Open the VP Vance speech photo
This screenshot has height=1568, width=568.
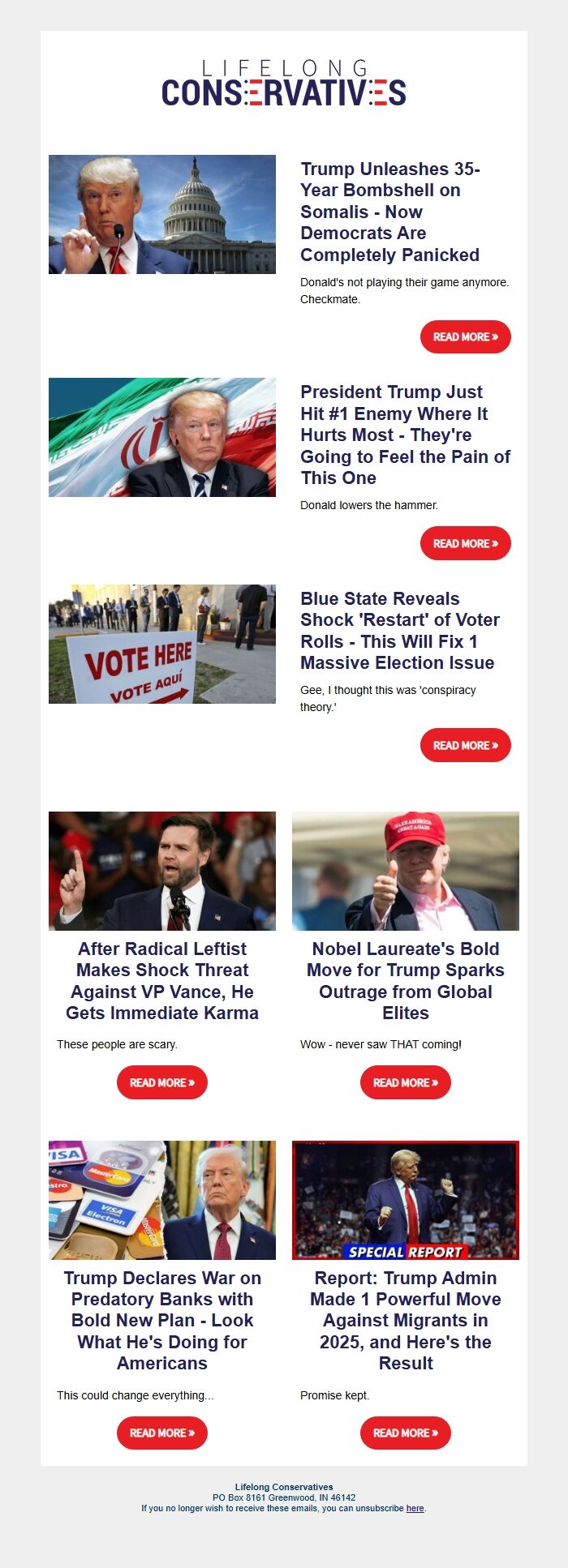point(162,871)
